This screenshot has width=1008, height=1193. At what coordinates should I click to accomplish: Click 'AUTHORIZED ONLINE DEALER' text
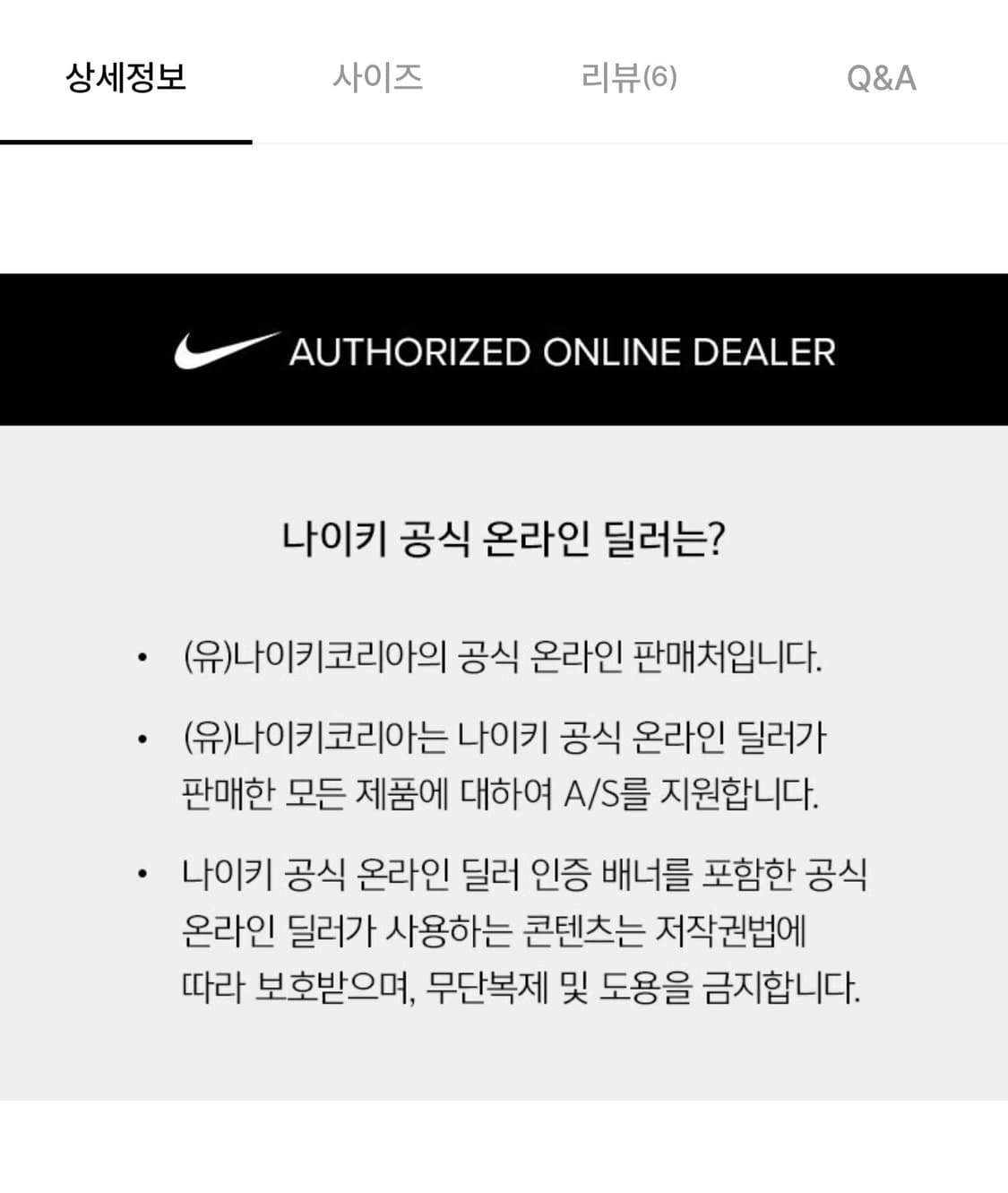click(562, 351)
